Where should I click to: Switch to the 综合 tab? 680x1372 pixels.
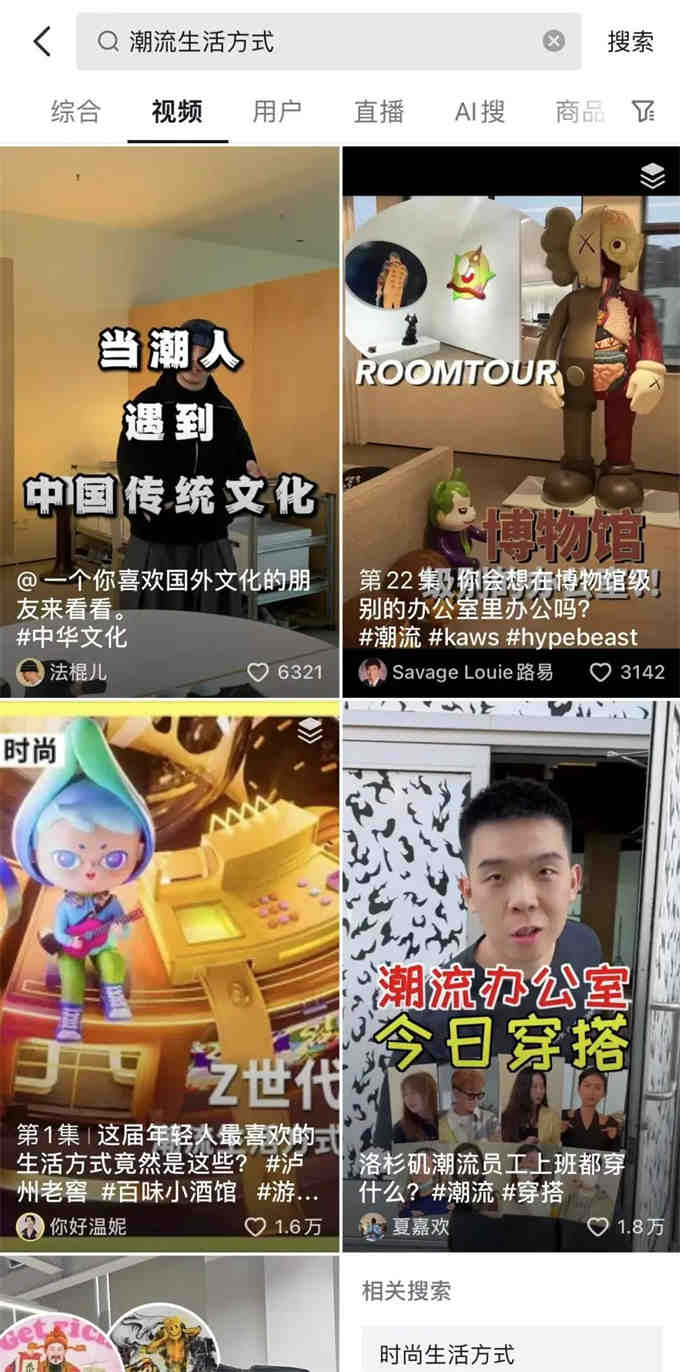tap(76, 111)
